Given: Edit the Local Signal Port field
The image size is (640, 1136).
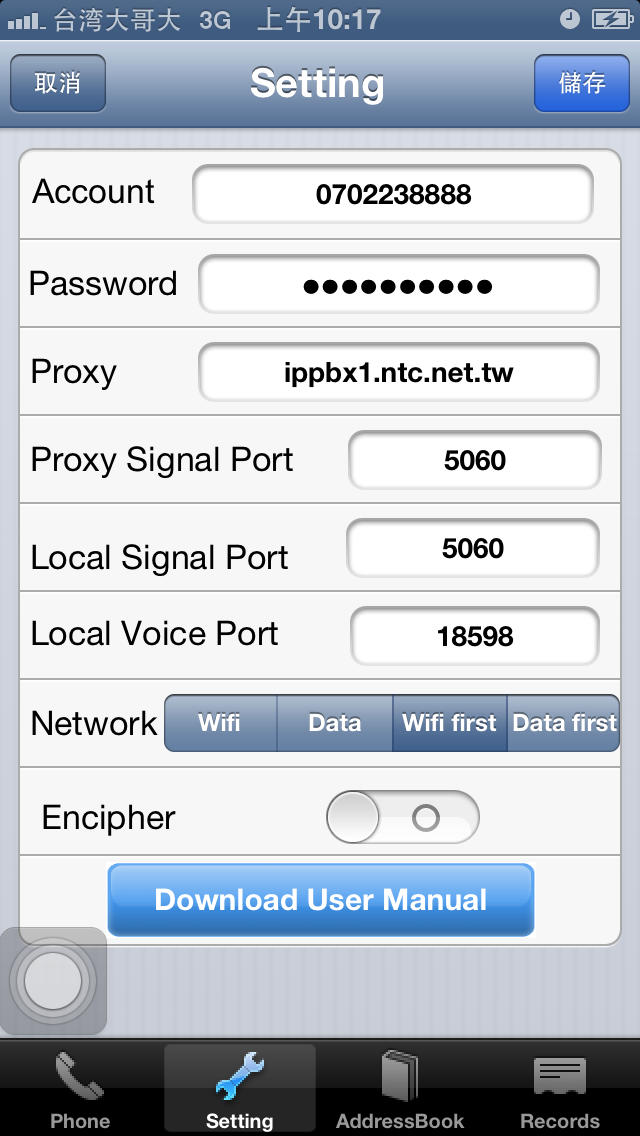Looking at the screenshot, I should [473, 548].
